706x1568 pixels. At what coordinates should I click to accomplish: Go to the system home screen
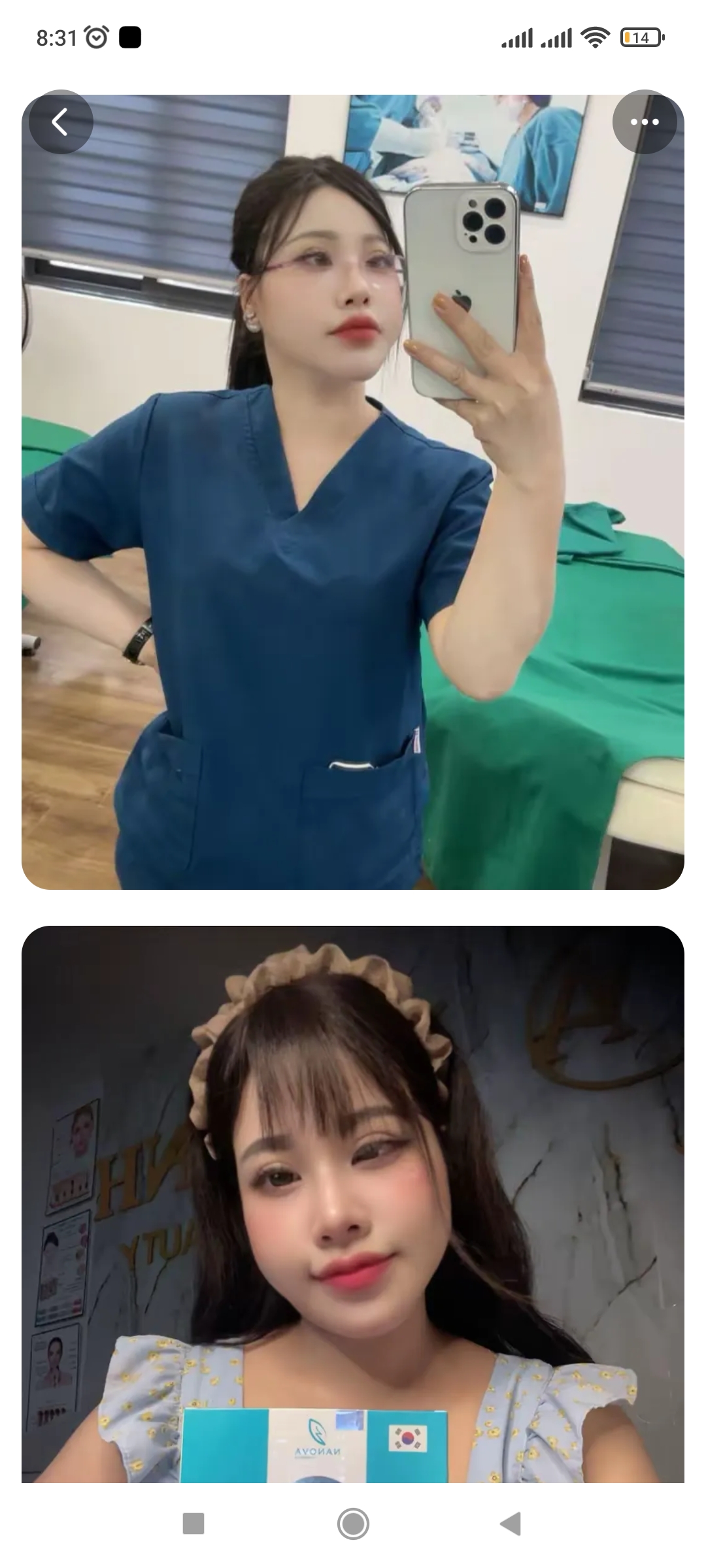tap(353, 1524)
